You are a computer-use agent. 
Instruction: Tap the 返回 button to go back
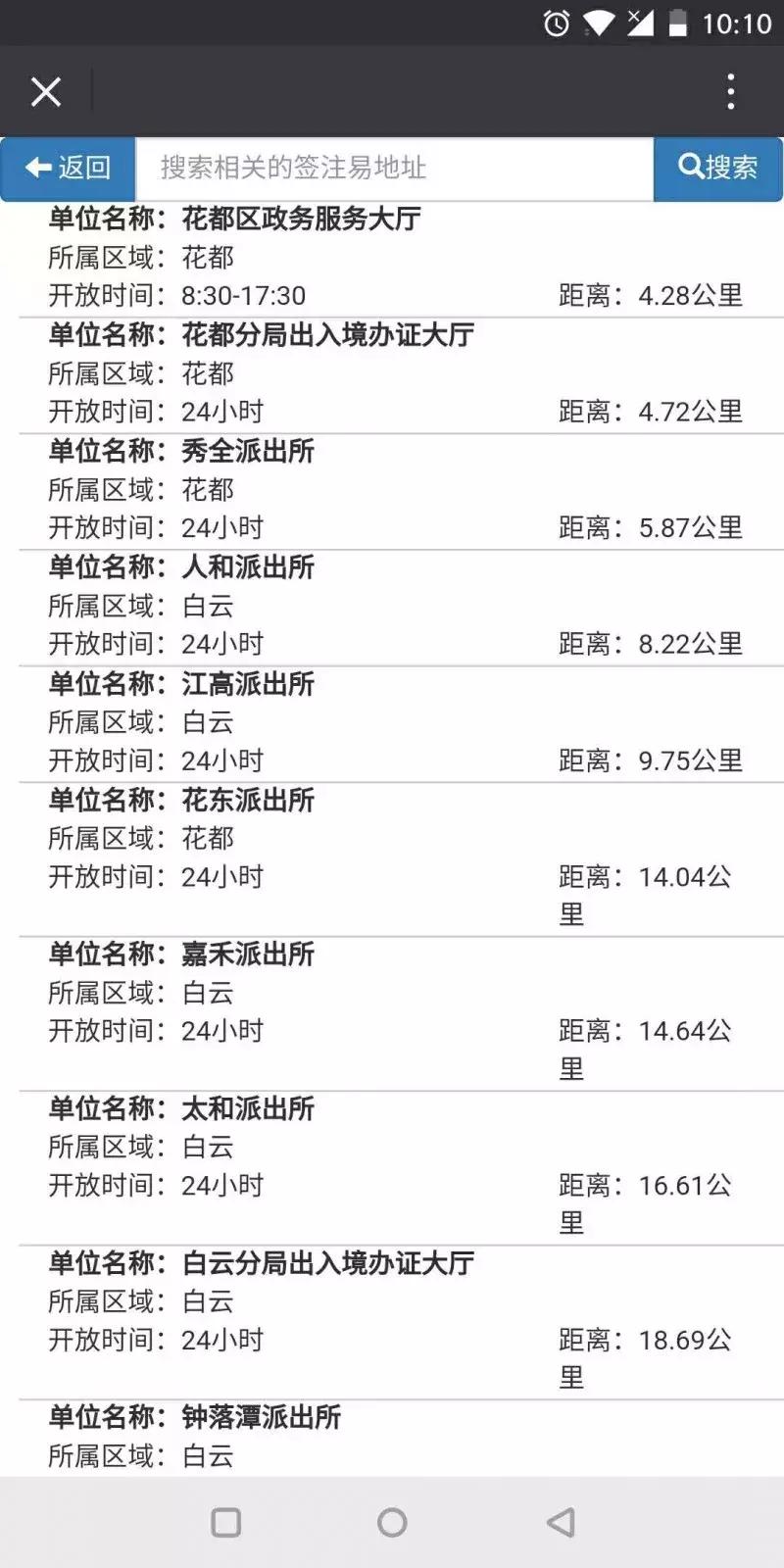[x=67, y=168]
